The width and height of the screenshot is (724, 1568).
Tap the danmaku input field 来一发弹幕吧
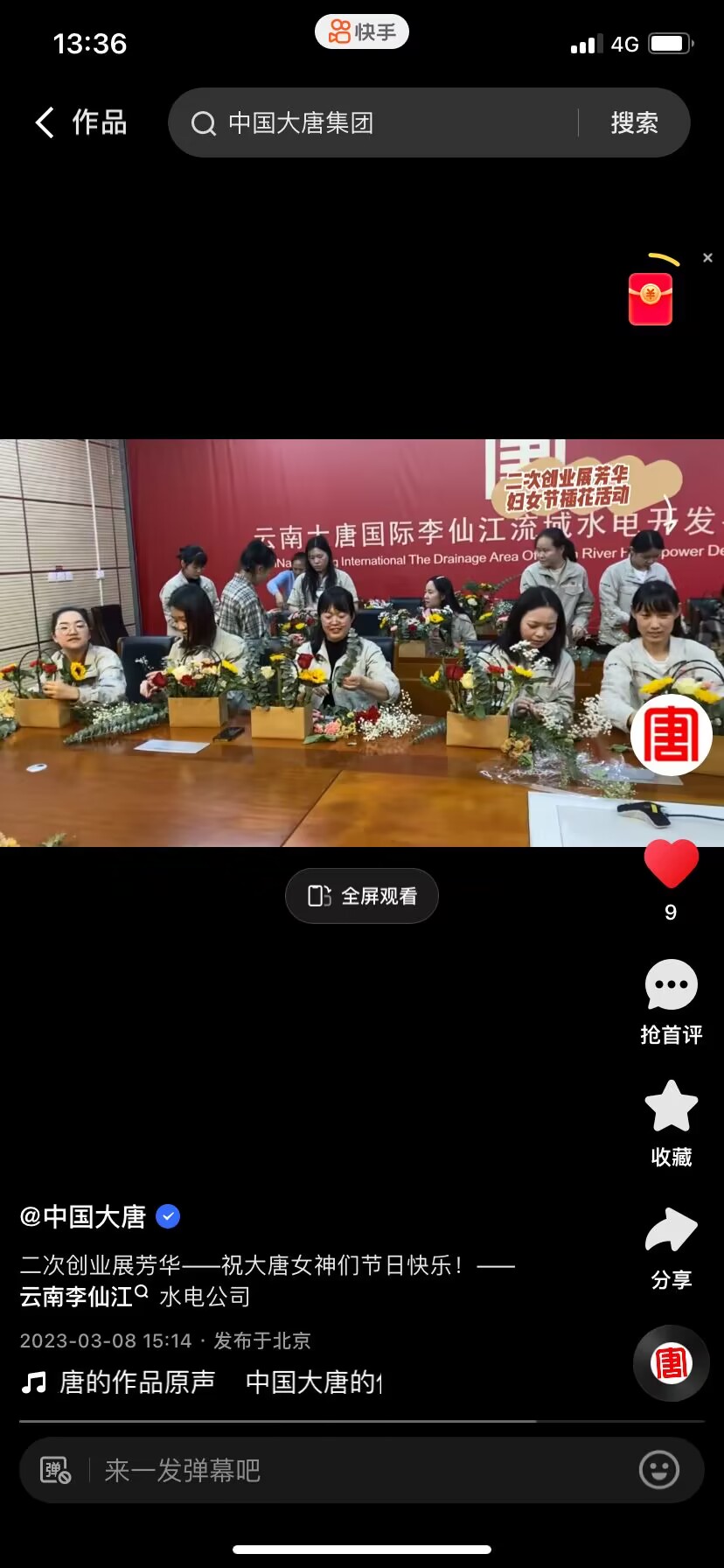(262, 1470)
